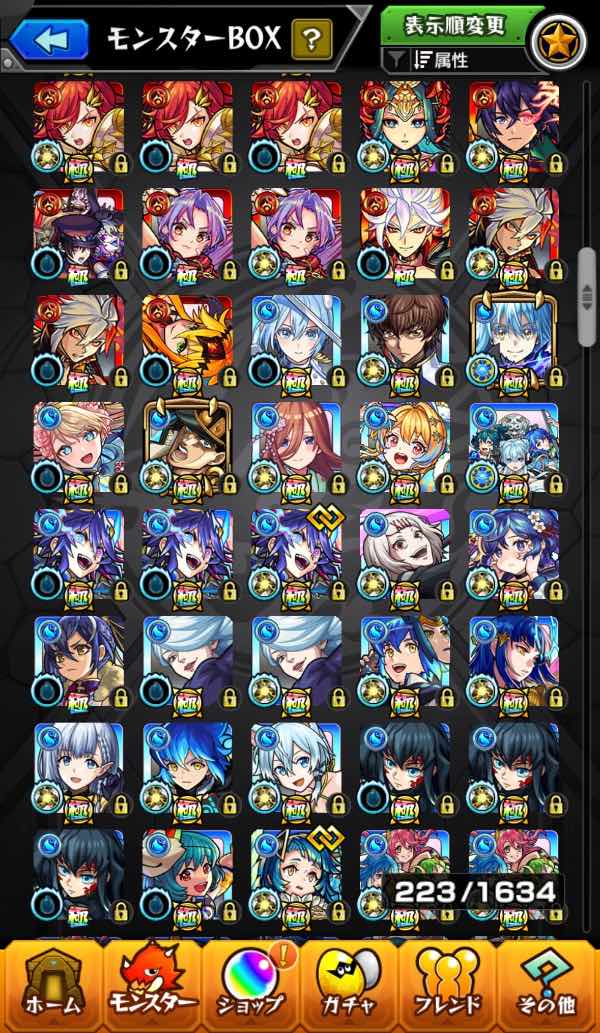The width and height of the screenshot is (600, 1033).
Task: Open the brown-haired man monster tile
Action: click(x=405, y=342)
